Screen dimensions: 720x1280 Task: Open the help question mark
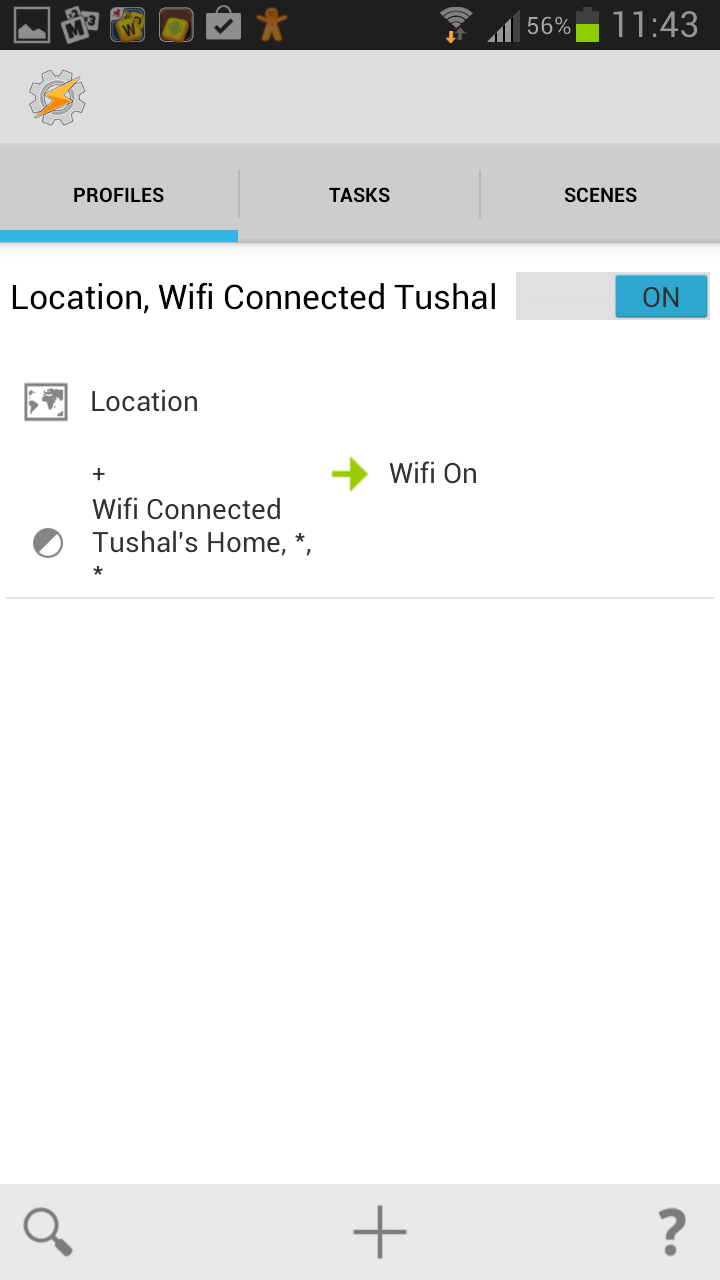[671, 1231]
